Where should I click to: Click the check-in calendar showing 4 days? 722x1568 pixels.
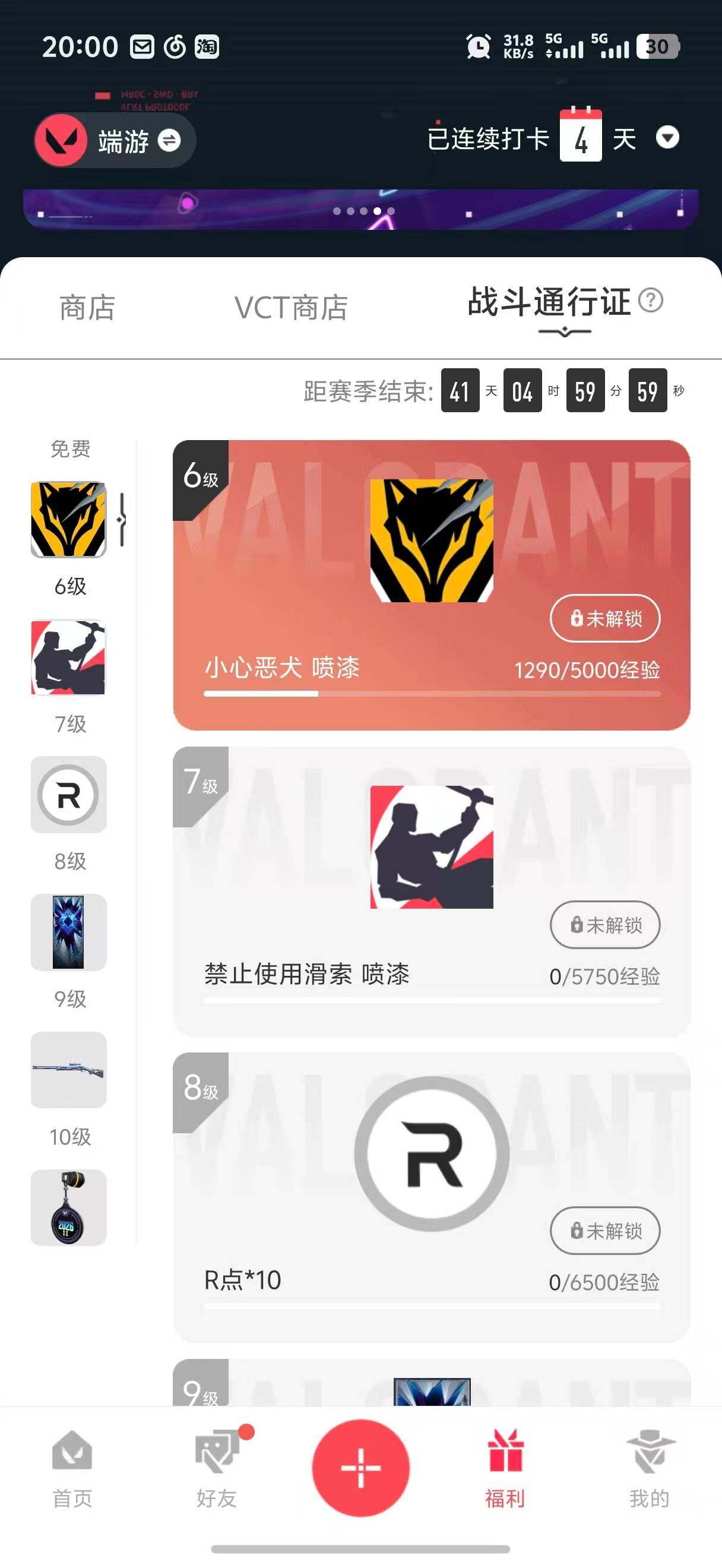point(581,139)
